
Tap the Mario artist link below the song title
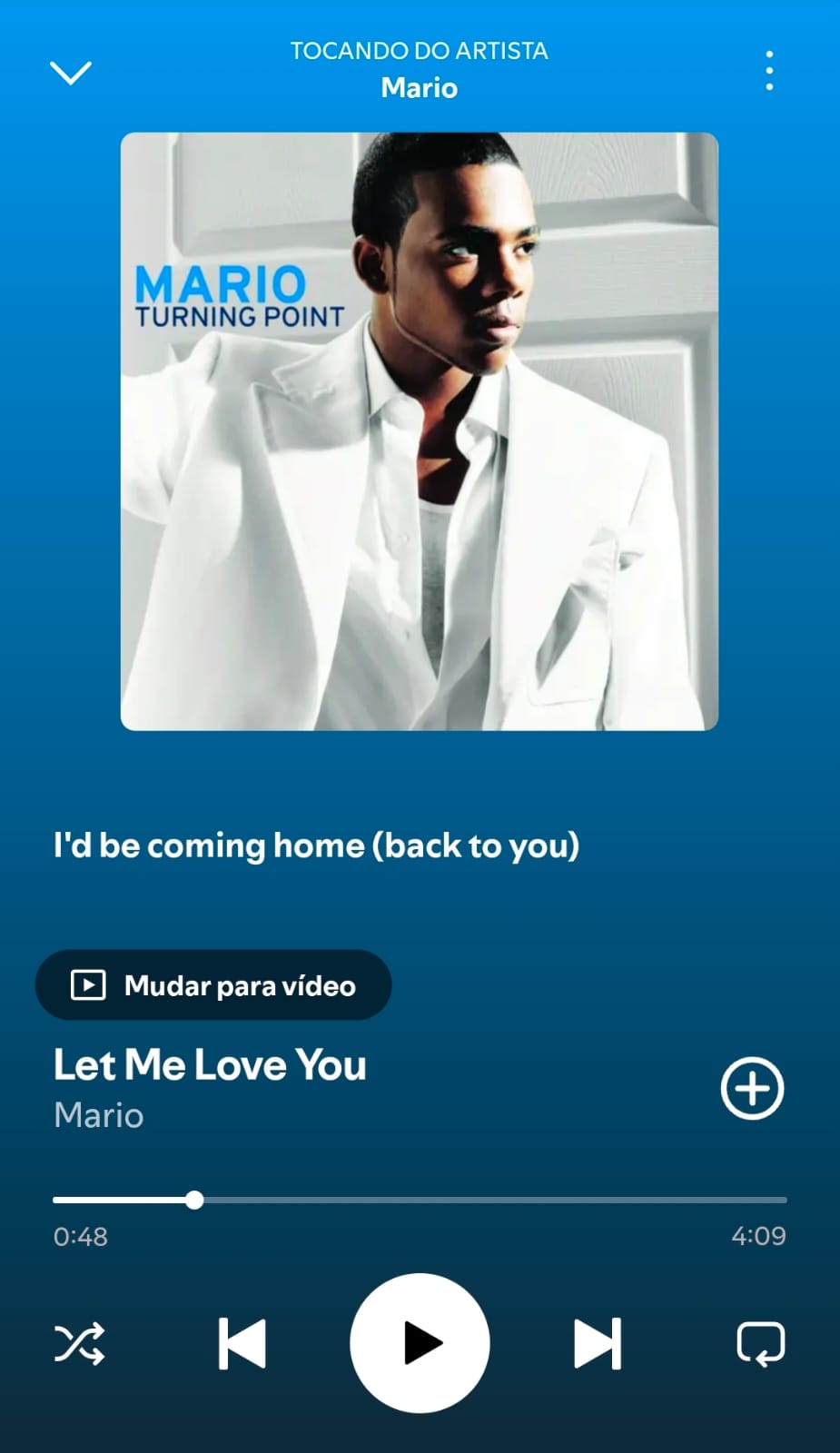[x=98, y=1115]
